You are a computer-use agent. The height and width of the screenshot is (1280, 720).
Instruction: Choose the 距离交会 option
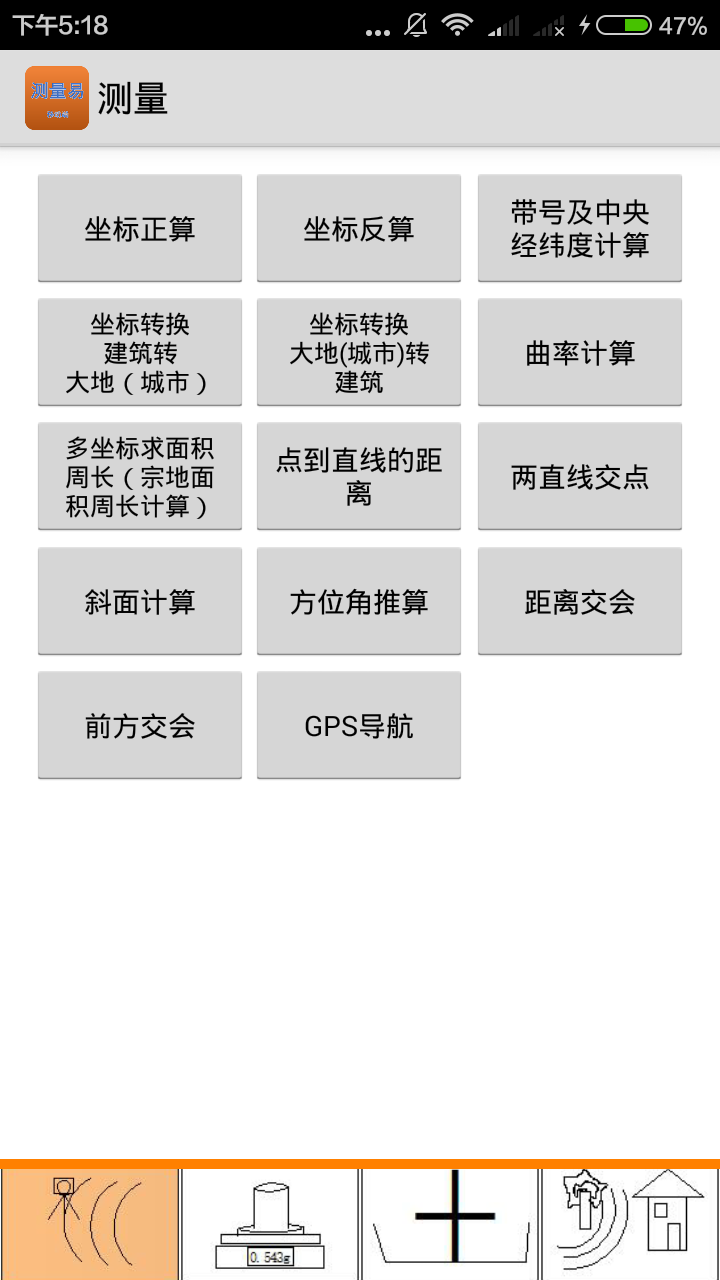[580, 602]
